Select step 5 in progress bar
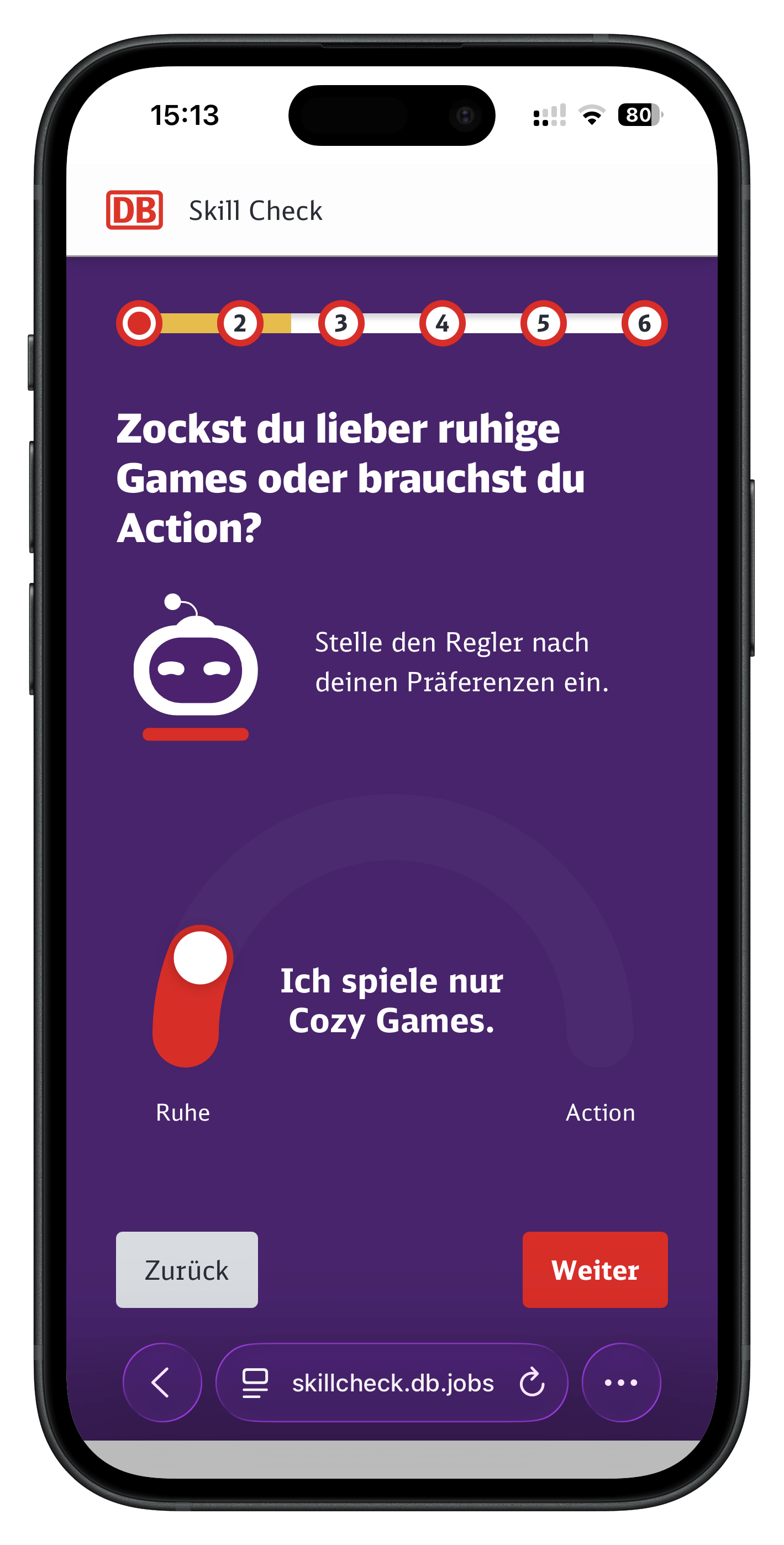This screenshot has height=1545, width=784. [x=544, y=323]
